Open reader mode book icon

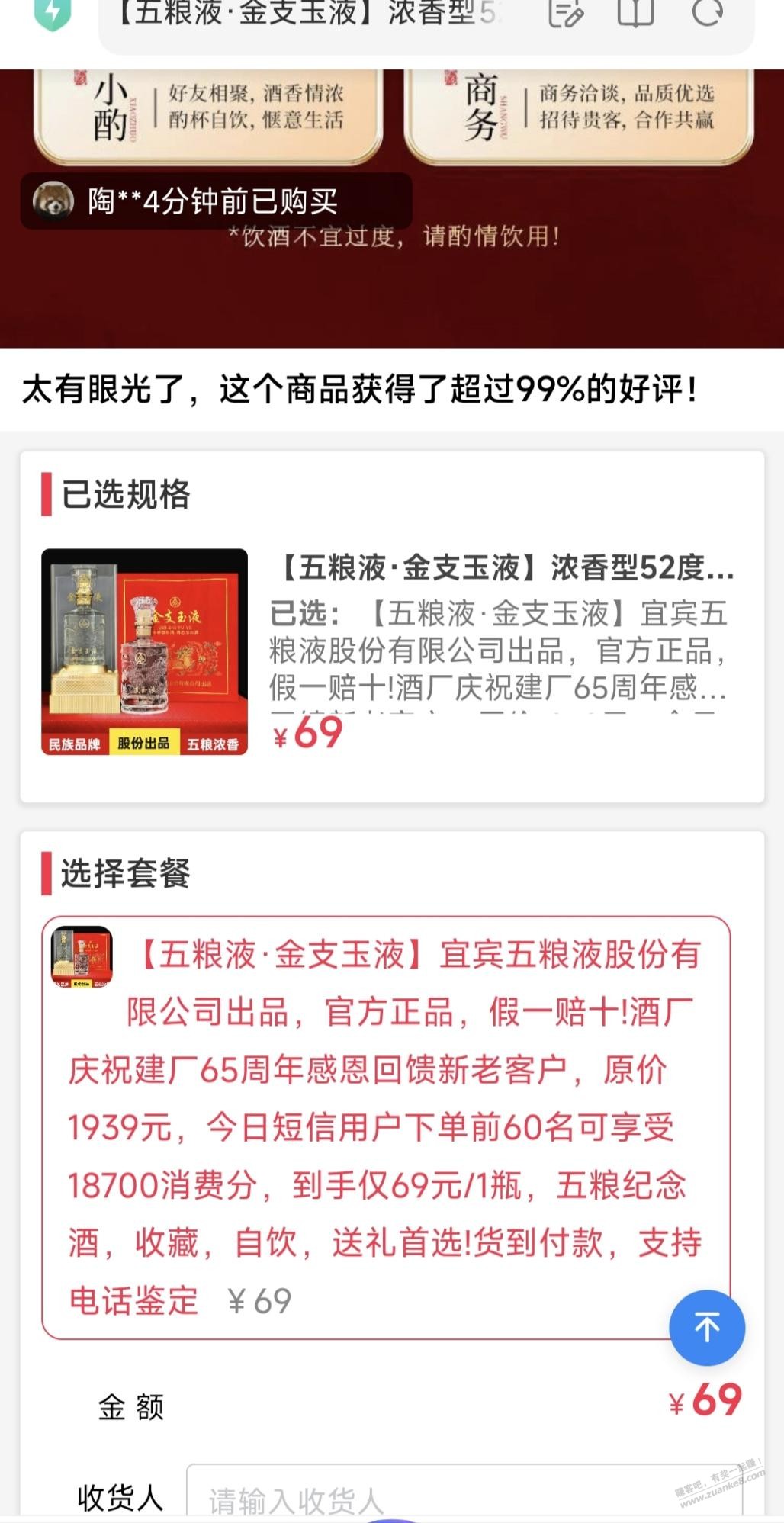[x=635, y=13]
